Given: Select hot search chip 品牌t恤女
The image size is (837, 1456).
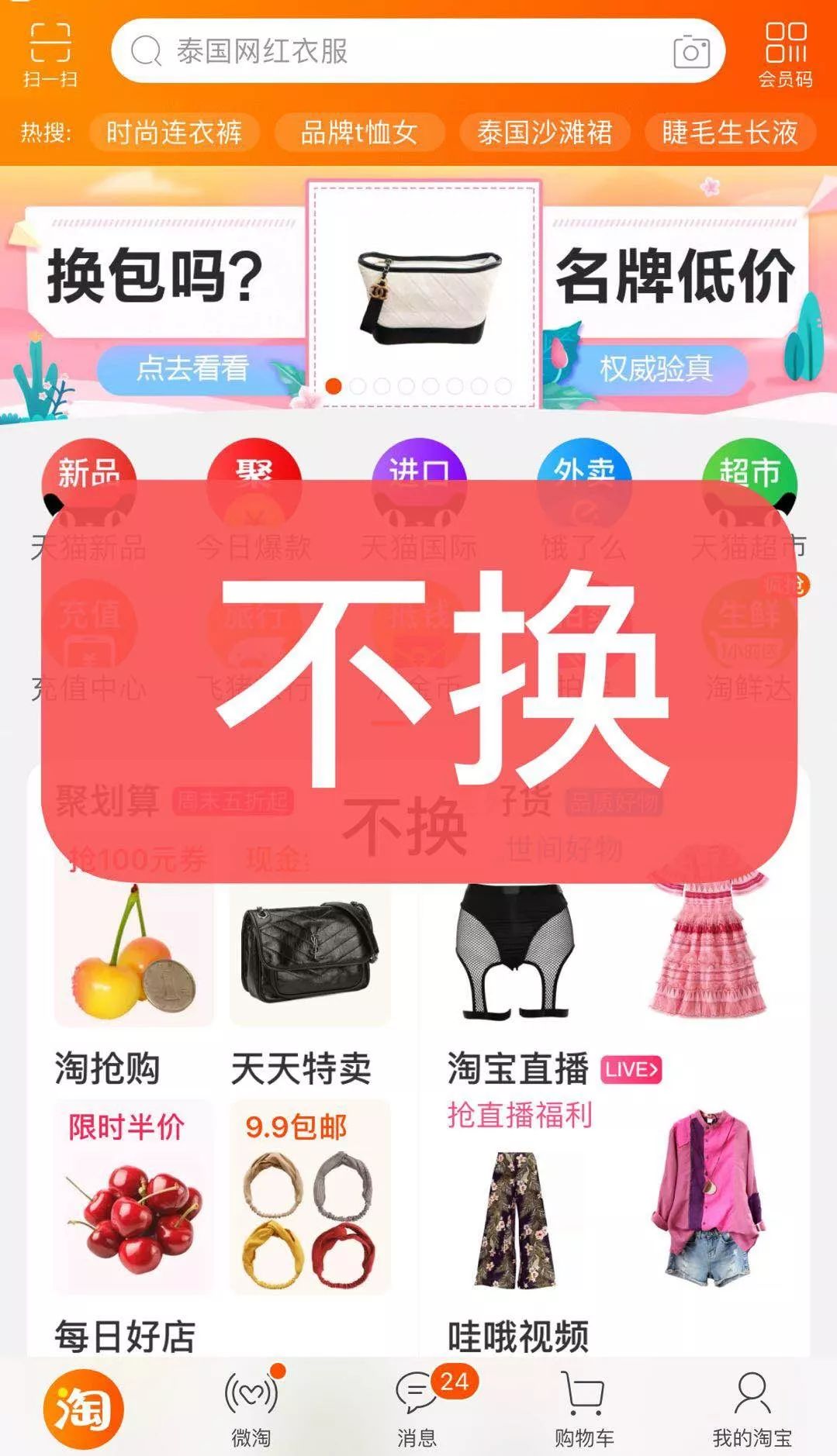Looking at the screenshot, I should (359, 133).
